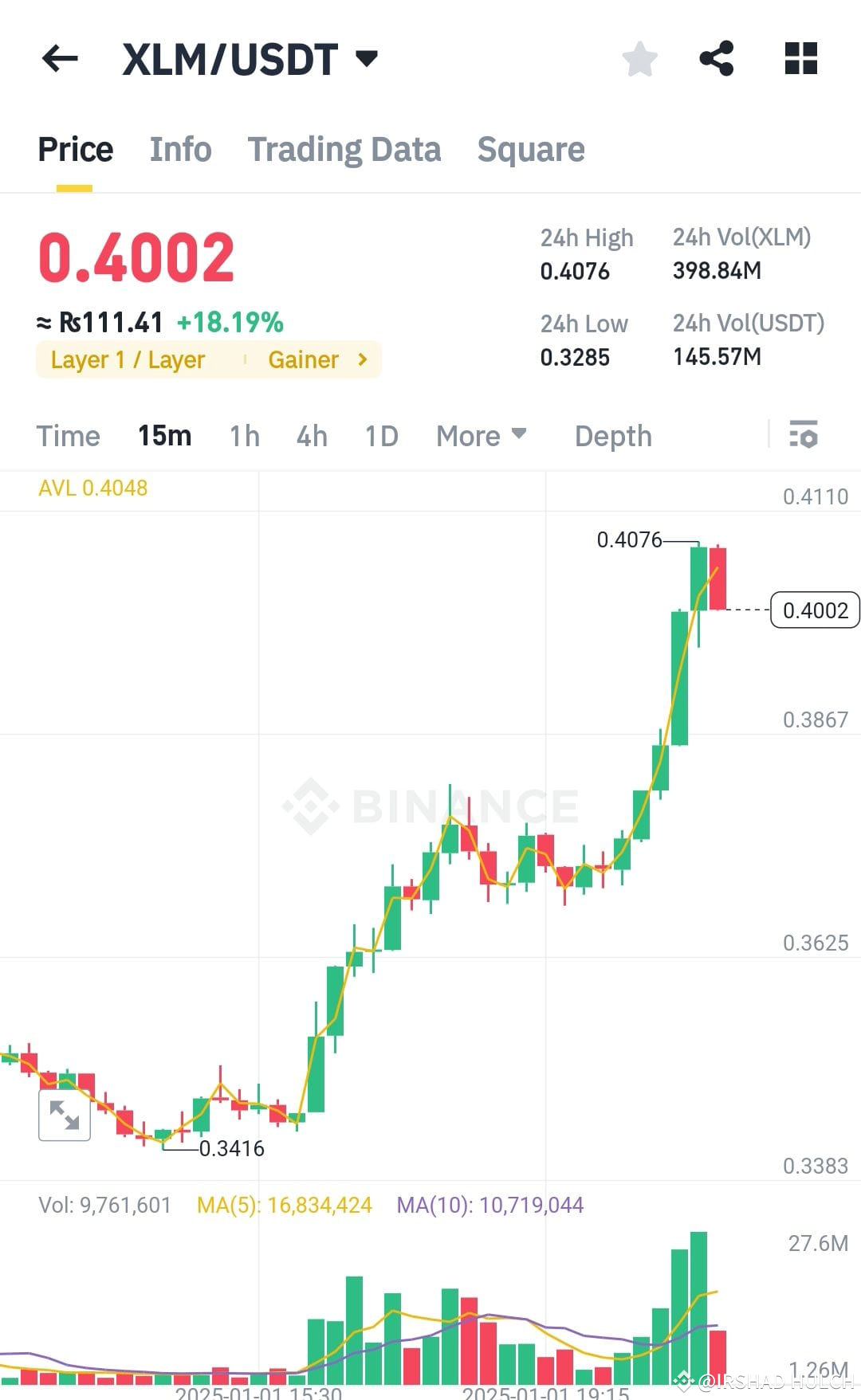Expand the chart to fullscreen
This screenshot has height=1400, width=861.
[x=64, y=1116]
